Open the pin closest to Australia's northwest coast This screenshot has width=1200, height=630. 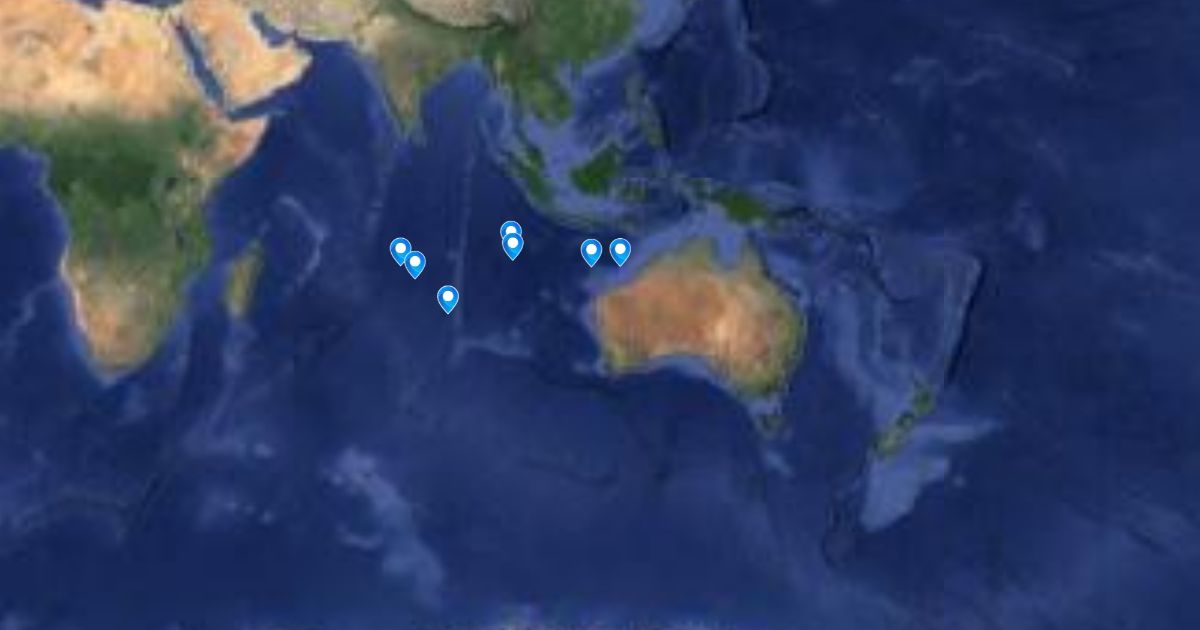(x=620, y=252)
